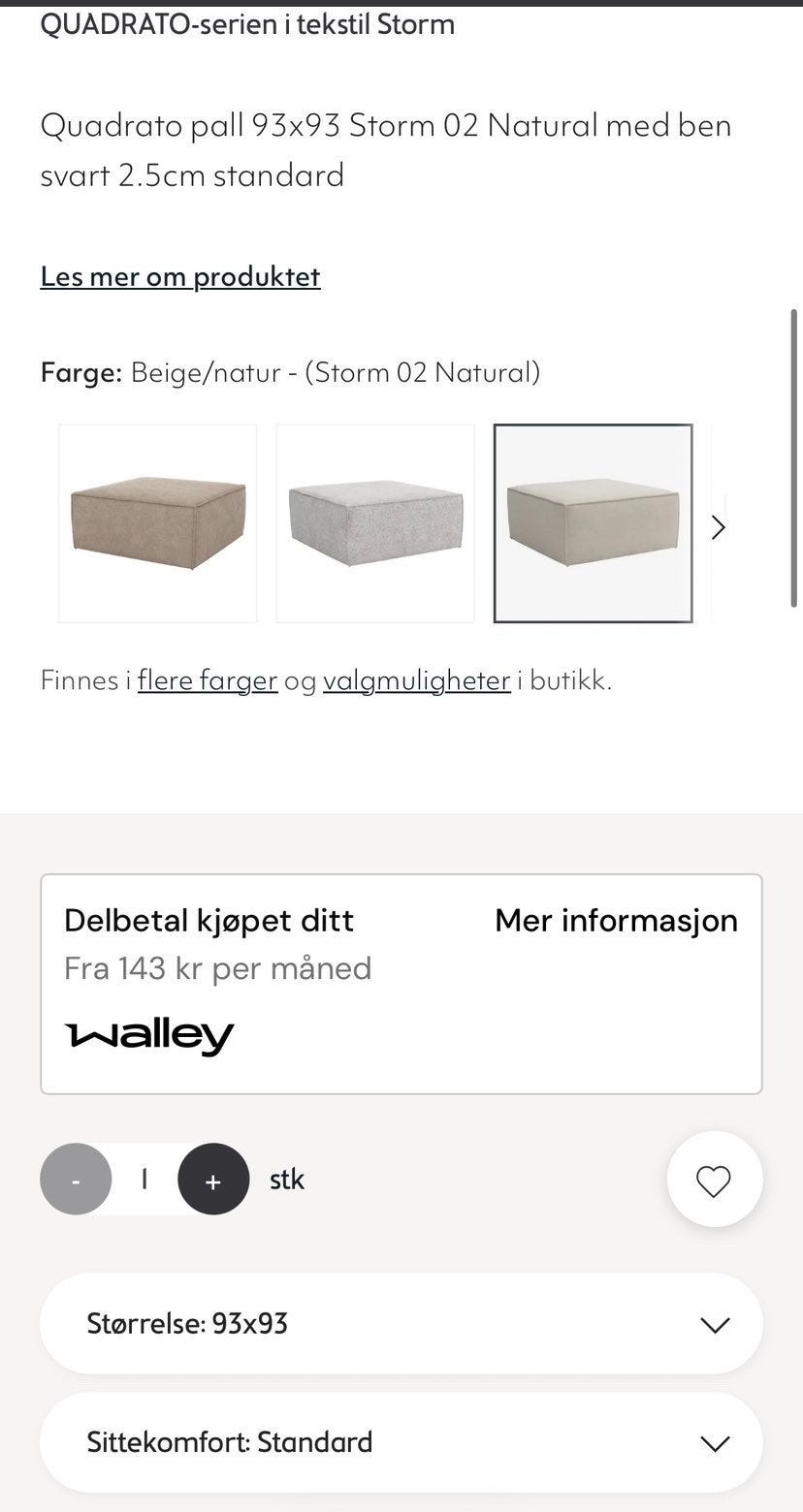The image size is (803, 1512).
Task: Open the 'flere farger' link
Action: coord(208,680)
